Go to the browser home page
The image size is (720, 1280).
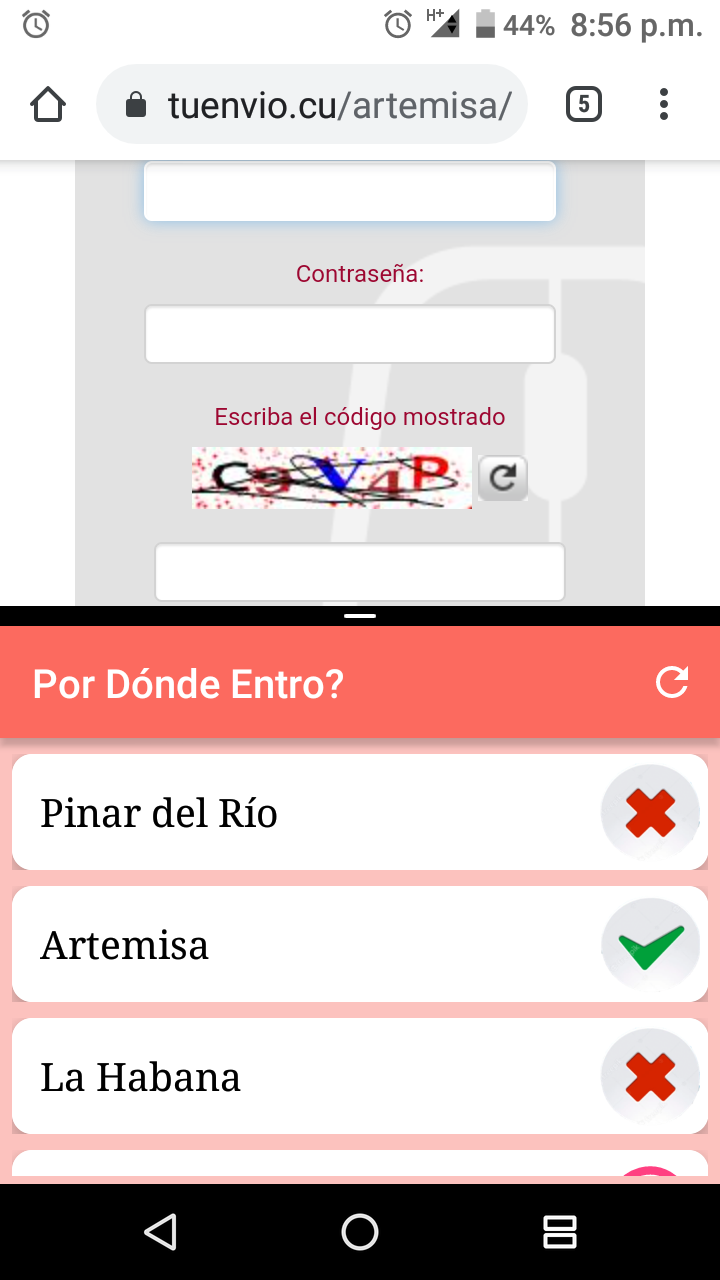[x=48, y=105]
